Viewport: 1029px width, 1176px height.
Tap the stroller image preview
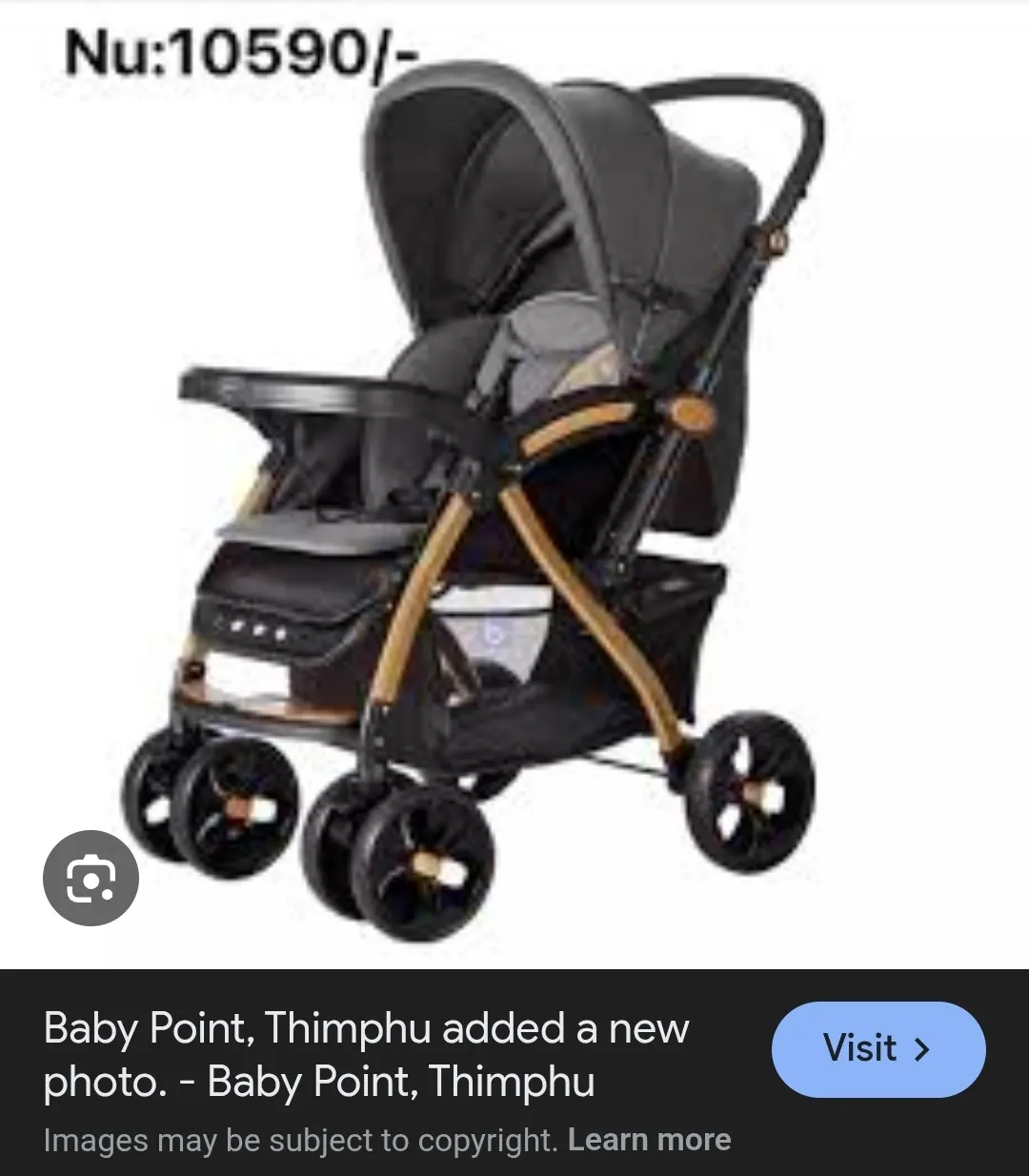[x=514, y=496]
